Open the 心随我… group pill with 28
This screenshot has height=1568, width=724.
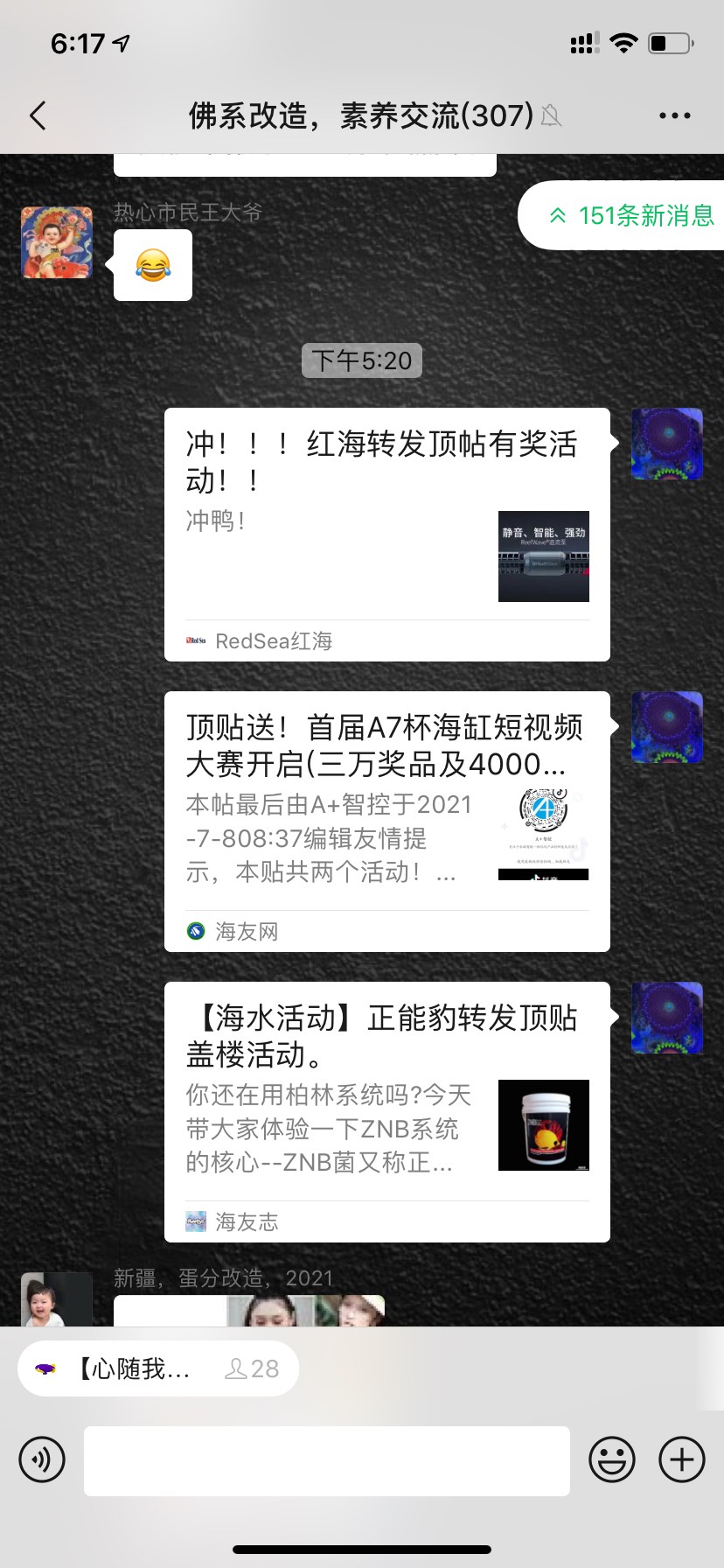click(158, 1368)
